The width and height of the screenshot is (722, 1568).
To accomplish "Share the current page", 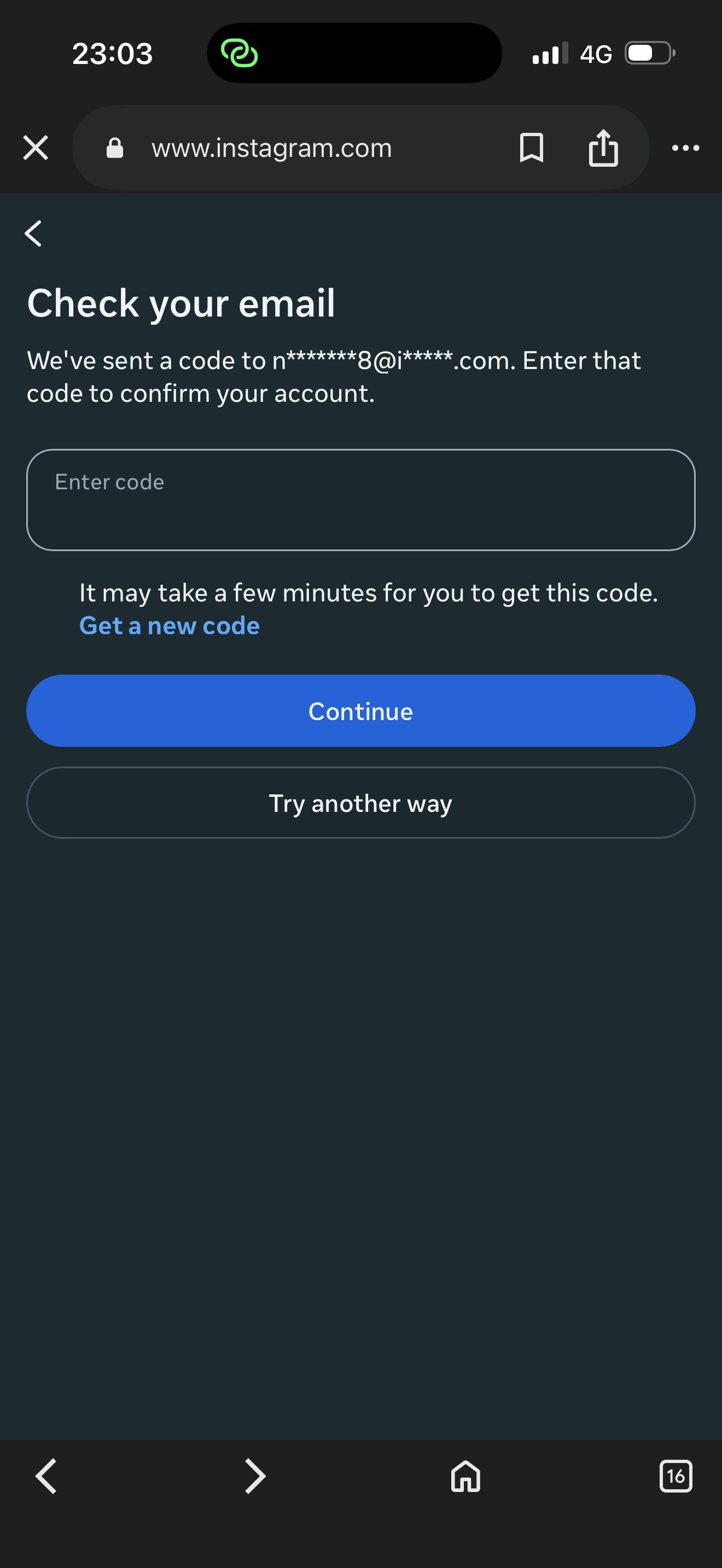I will pyautogui.click(x=603, y=148).
